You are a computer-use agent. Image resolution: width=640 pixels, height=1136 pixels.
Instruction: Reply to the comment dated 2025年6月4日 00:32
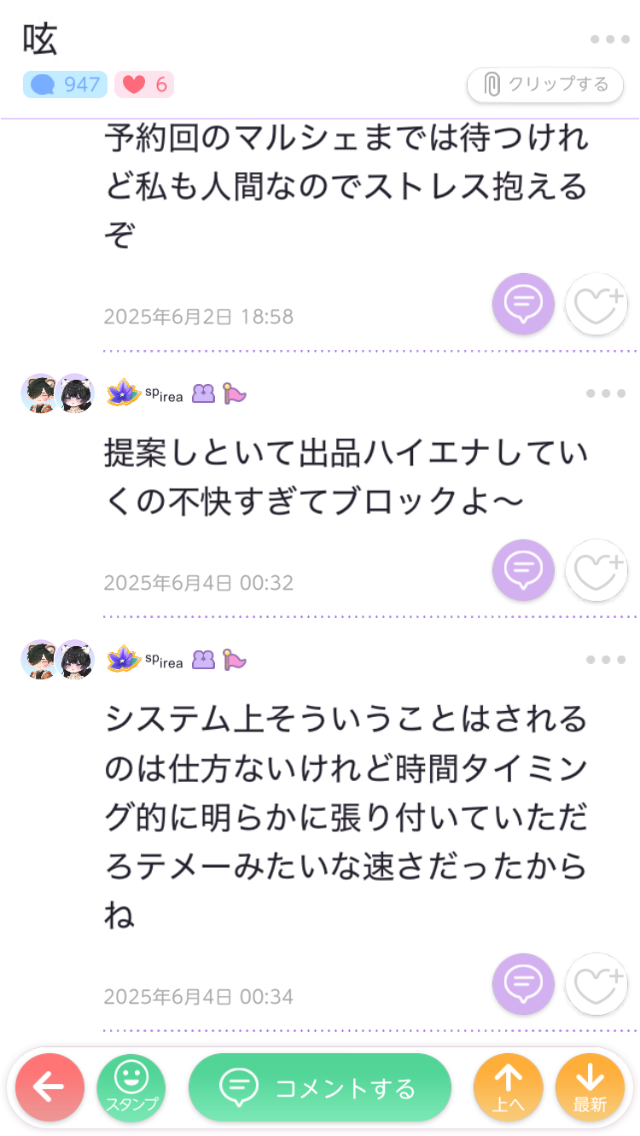(x=523, y=570)
